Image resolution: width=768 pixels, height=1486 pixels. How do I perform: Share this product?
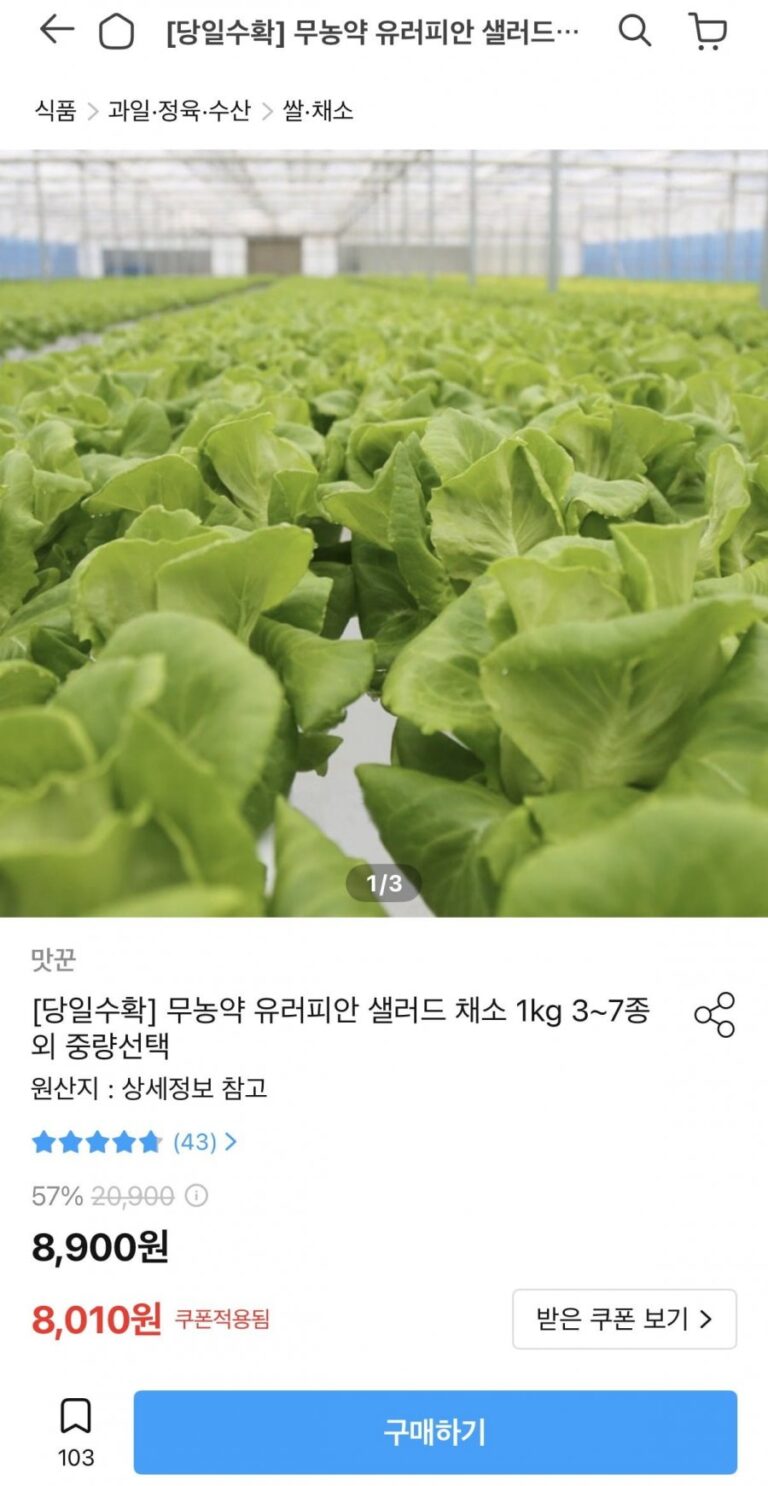coord(714,1014)
